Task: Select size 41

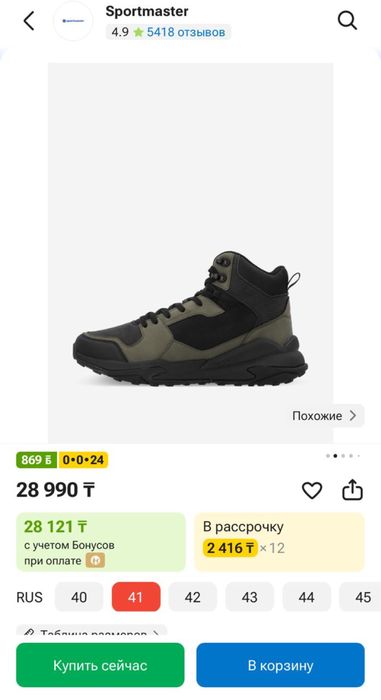Action: (136, 597)
